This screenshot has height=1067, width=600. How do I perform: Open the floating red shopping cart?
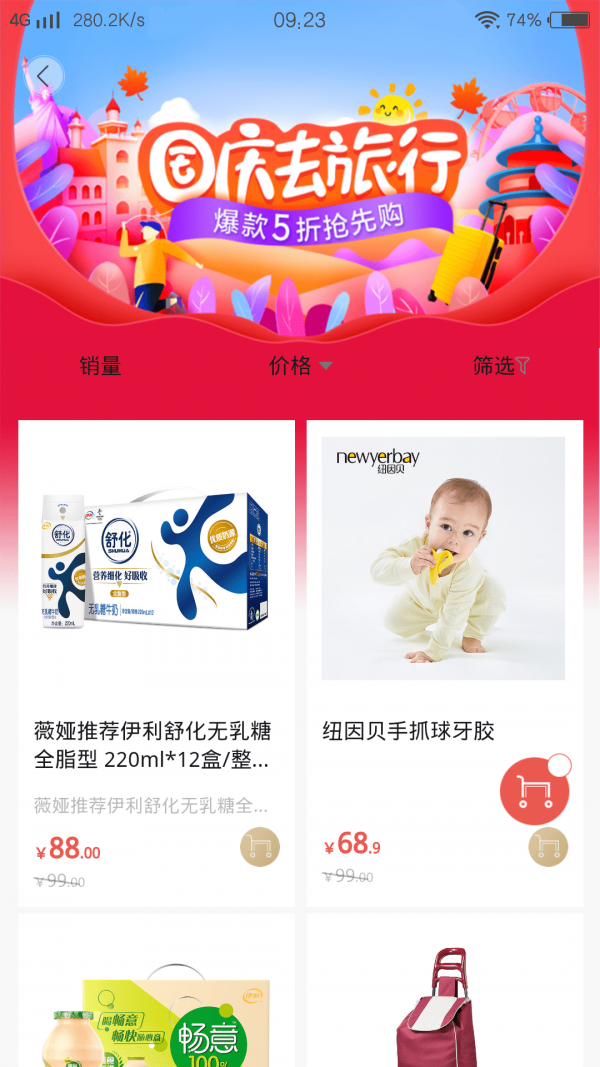click(535, 791)
